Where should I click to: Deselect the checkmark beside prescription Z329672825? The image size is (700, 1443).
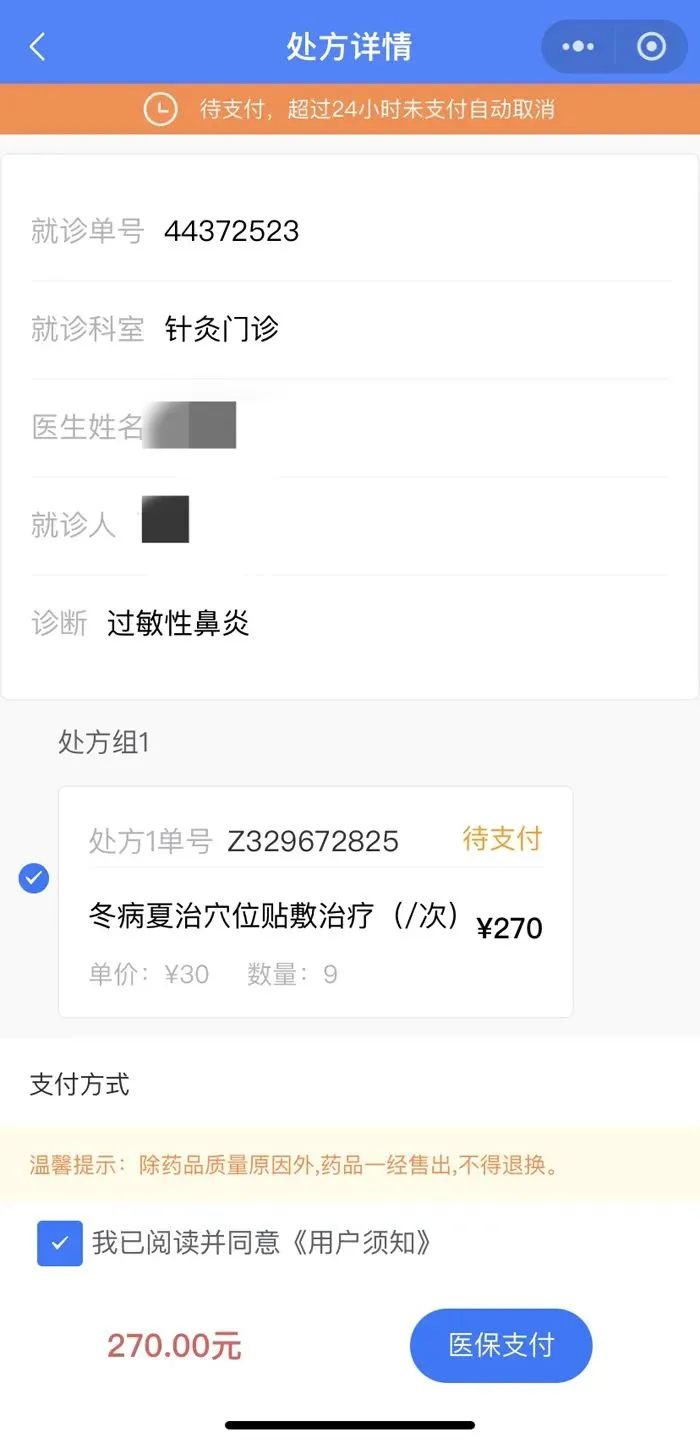(34, 878)
